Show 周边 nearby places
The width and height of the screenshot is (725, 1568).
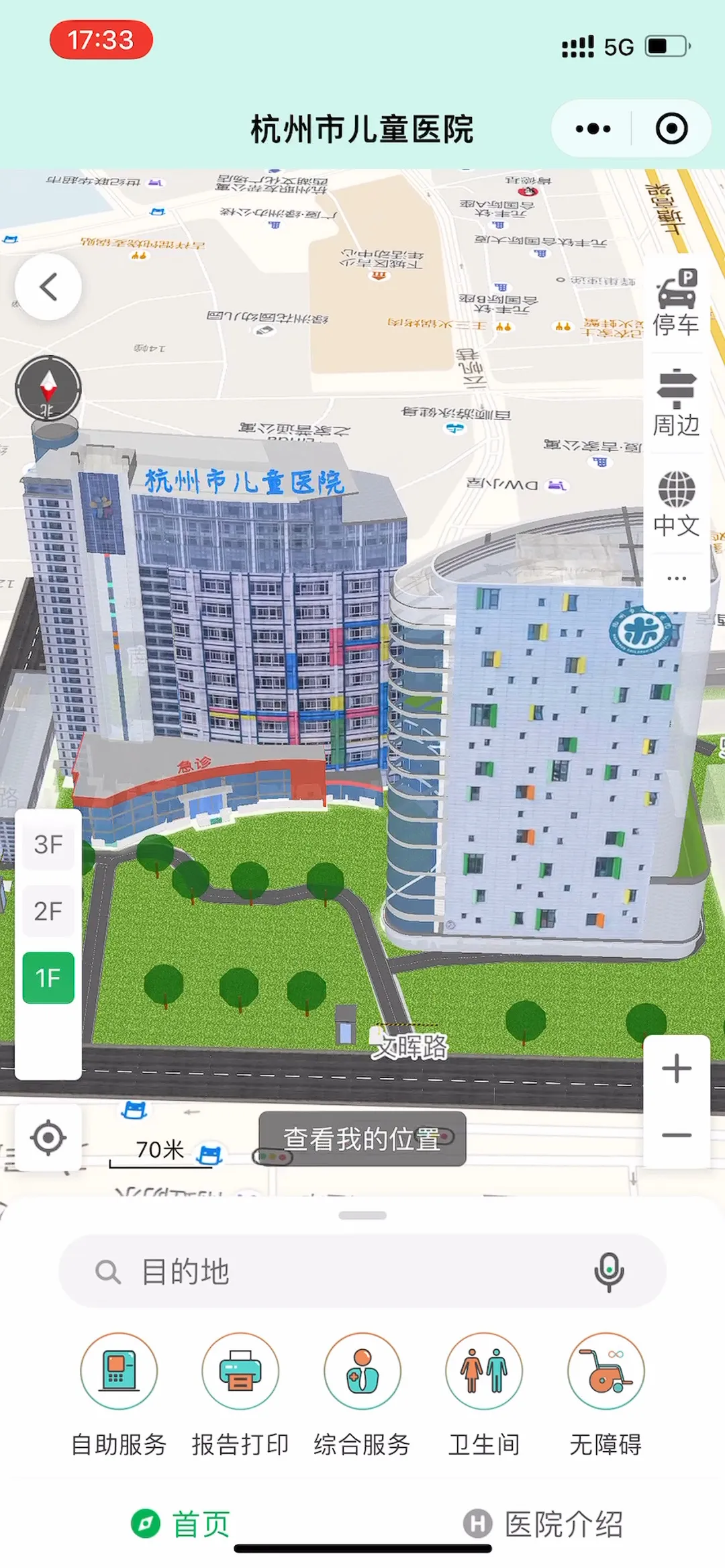tap(677, 403)
